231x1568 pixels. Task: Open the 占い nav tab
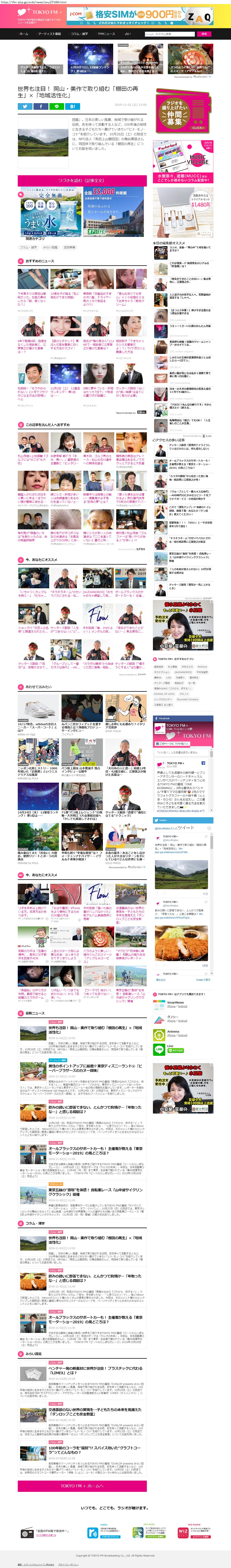[127, 34]
